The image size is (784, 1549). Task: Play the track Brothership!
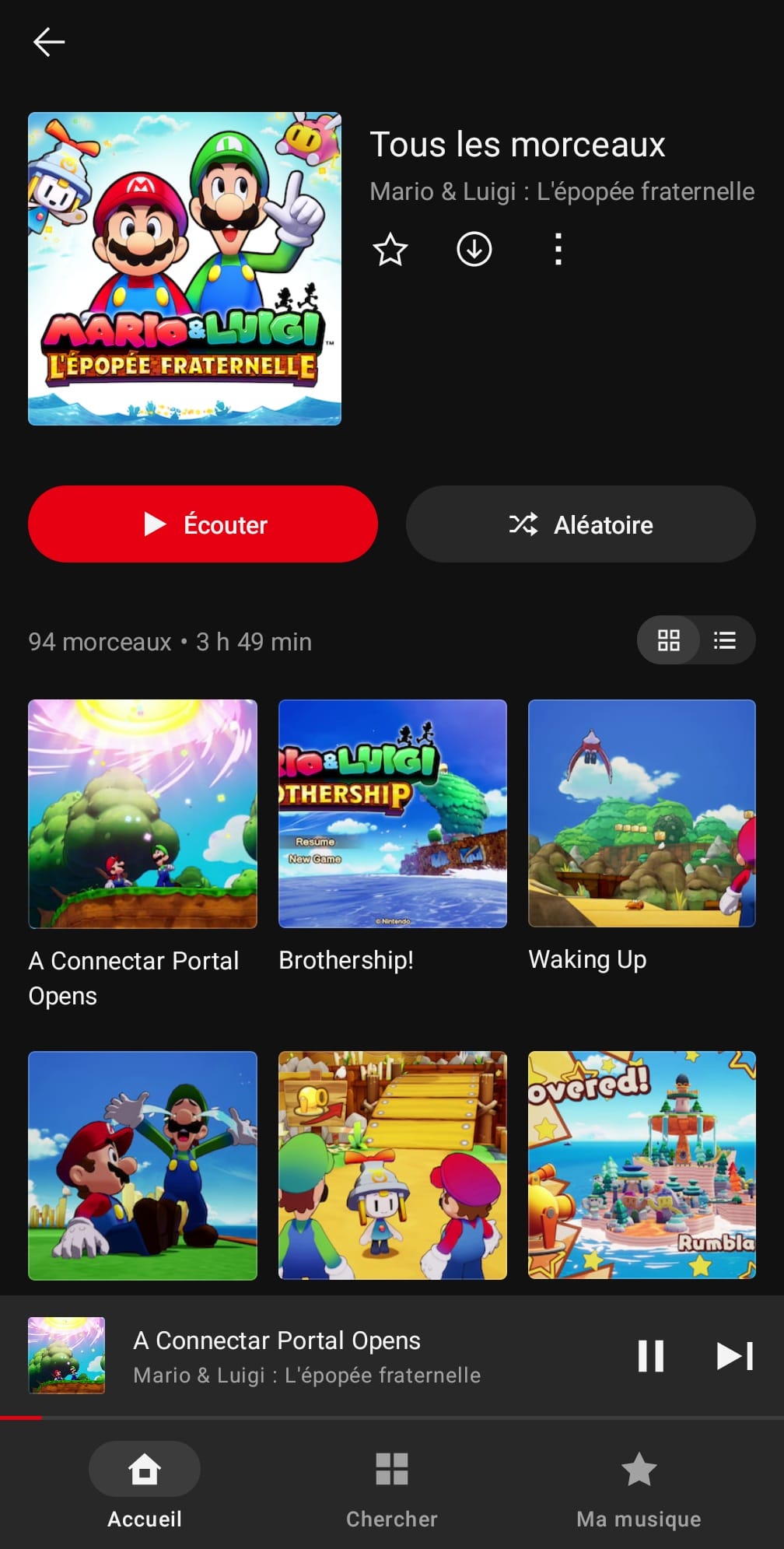tap(392, 814)
